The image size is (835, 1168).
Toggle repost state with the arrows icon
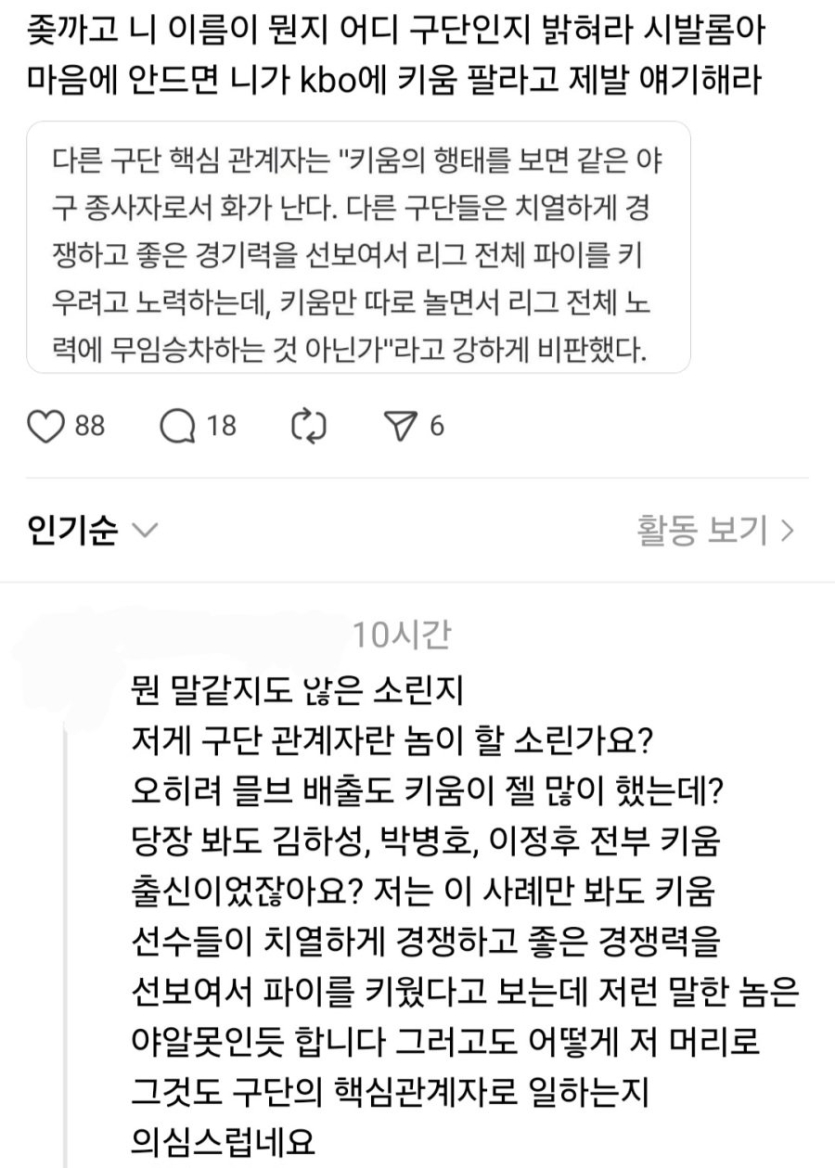(x=310, y=425)
